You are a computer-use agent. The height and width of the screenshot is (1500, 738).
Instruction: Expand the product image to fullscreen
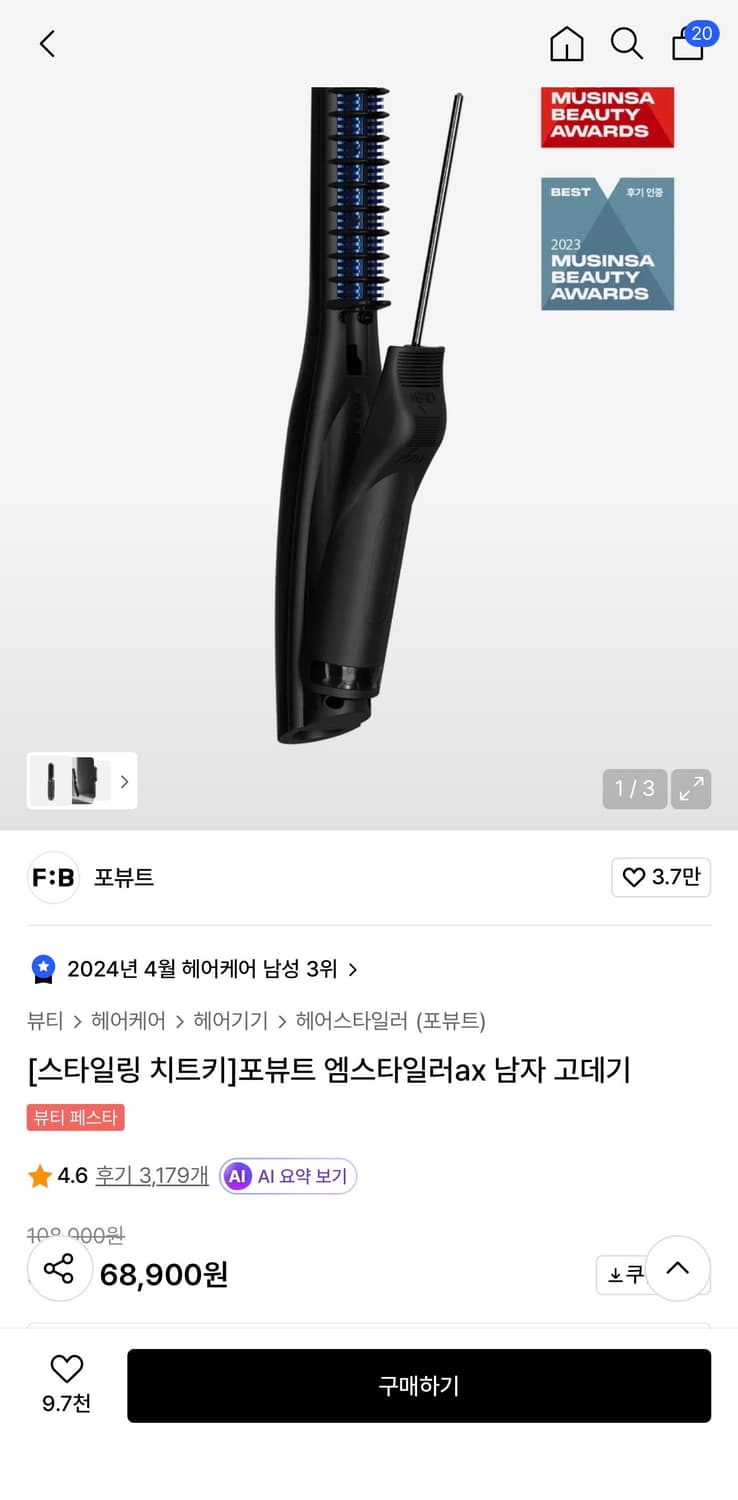point(690,789)
